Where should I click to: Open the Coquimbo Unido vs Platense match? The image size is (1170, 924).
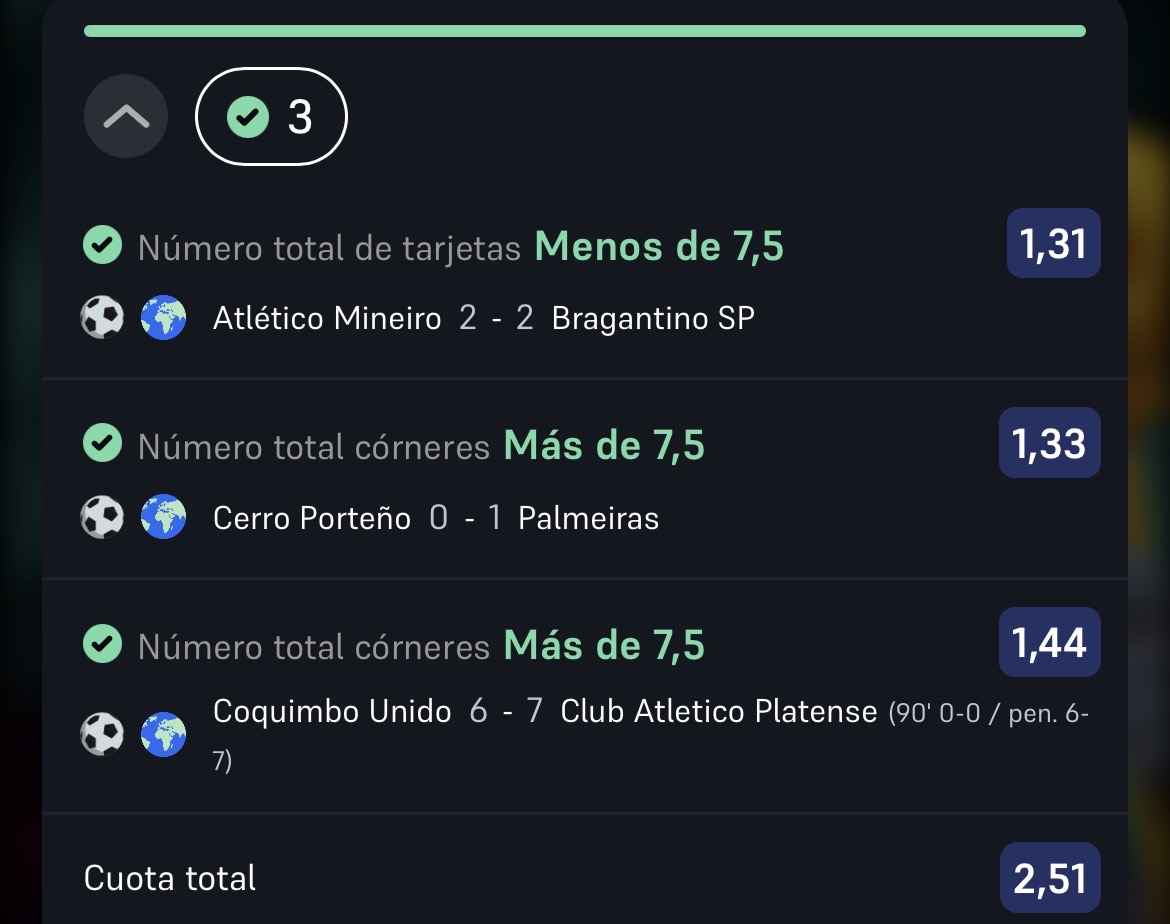650,734
